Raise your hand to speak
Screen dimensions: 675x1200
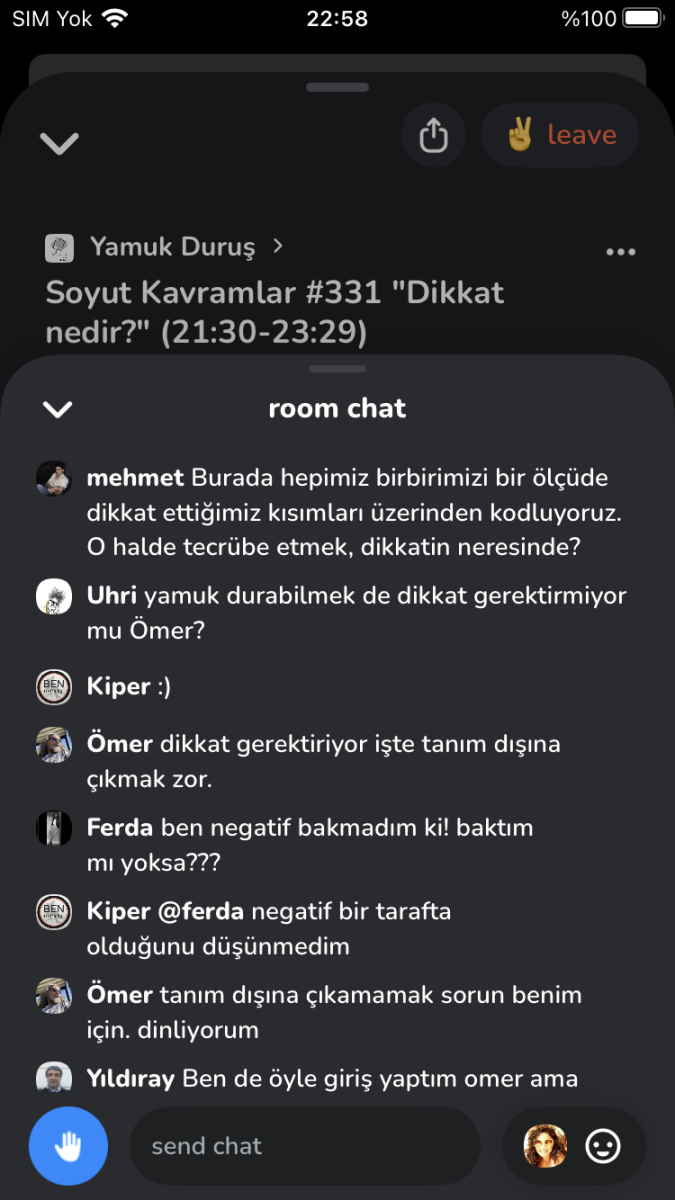68,1146
